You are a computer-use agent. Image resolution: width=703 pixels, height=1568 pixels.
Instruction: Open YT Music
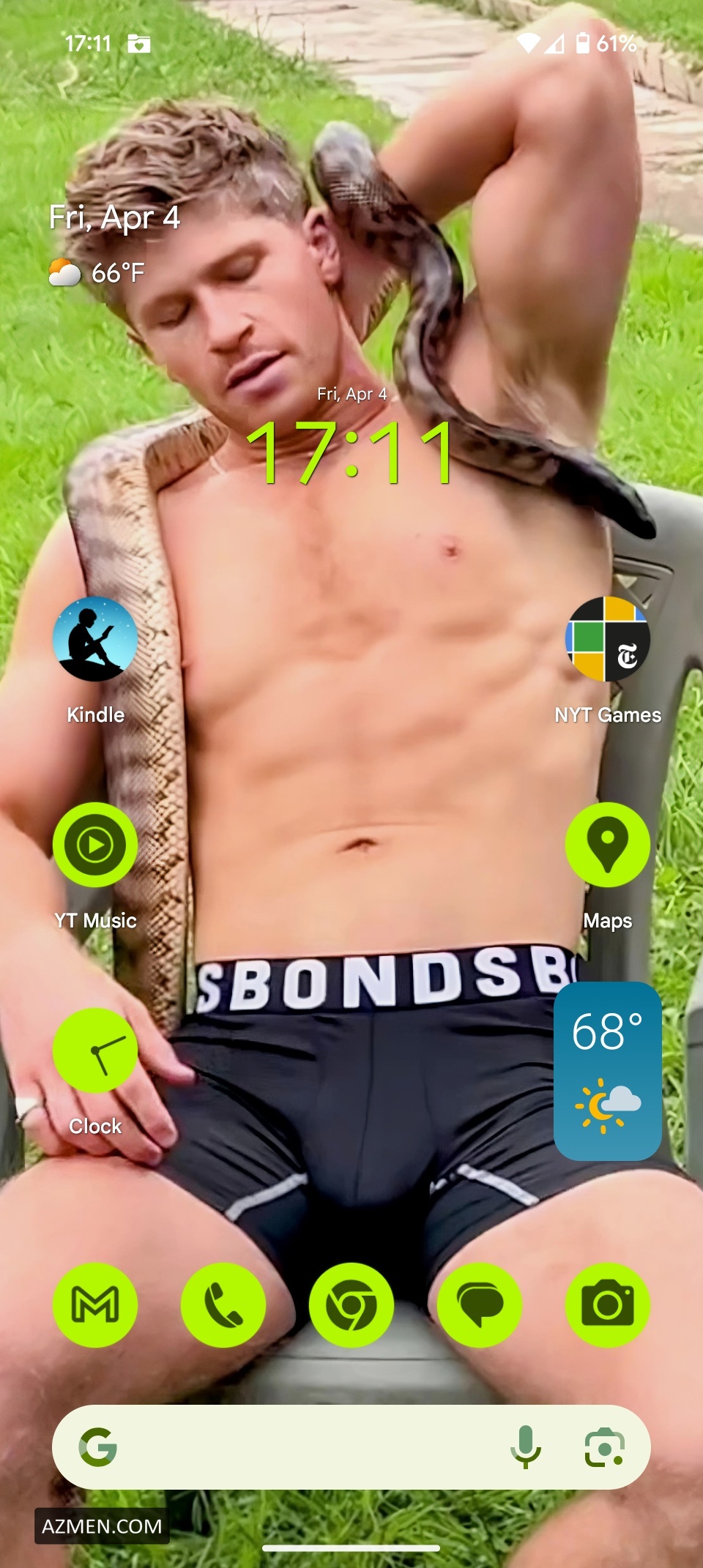[95, 845]
